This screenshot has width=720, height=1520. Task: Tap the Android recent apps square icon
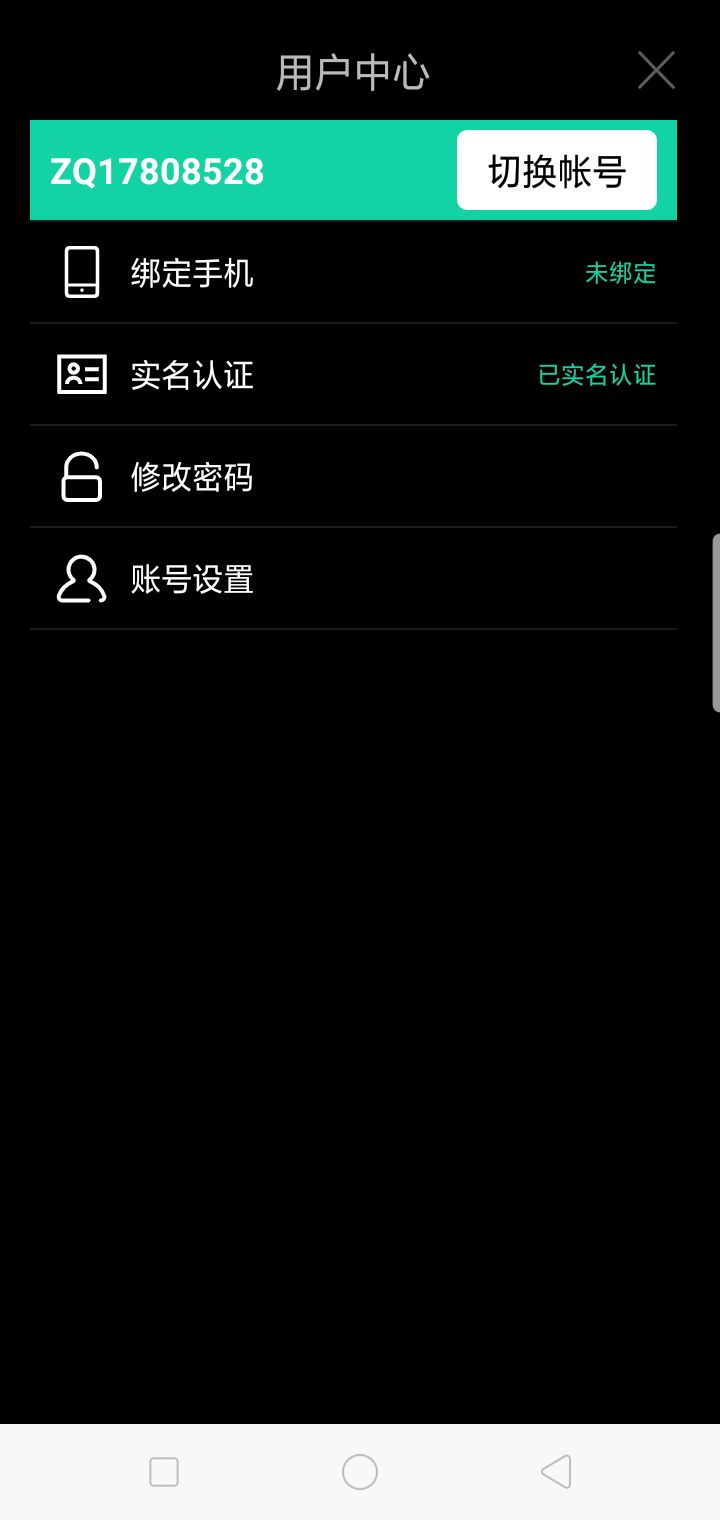[163, 1471]
